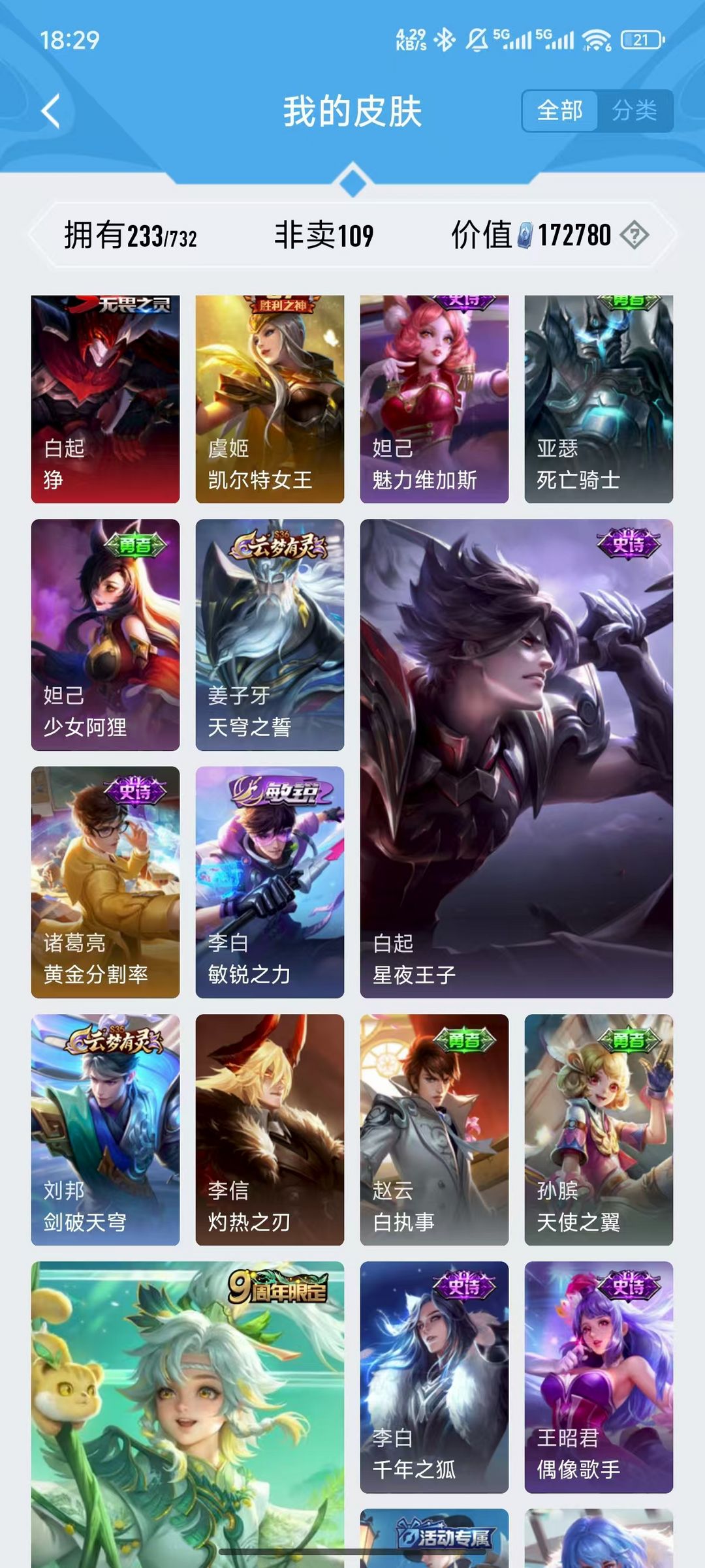This screenshot has height=1568, width=705.
Task: Go back from 我的皮肤 page
Action: (x=51, y=111)
